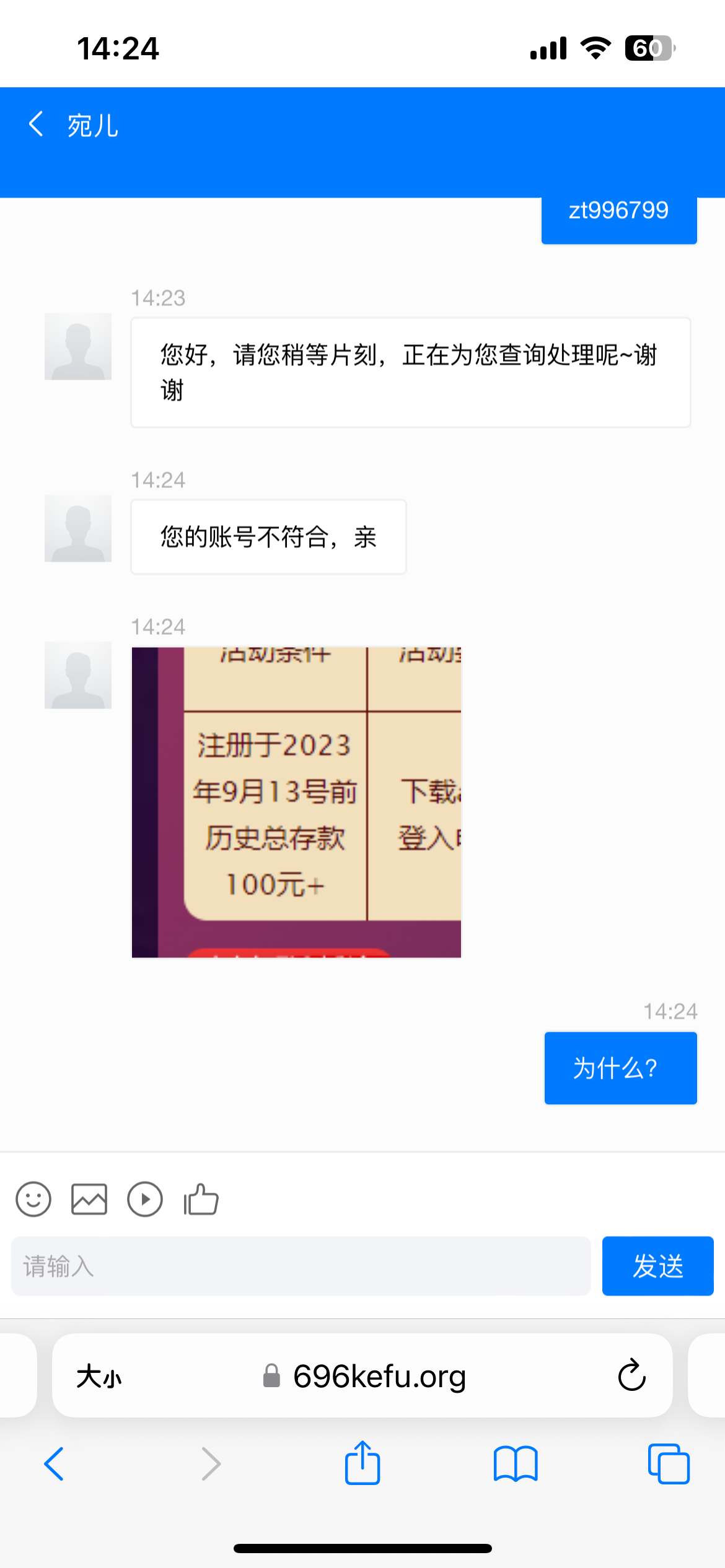
Task: Open the 大小 page settings menu
Action: (x=99, y=1376)
